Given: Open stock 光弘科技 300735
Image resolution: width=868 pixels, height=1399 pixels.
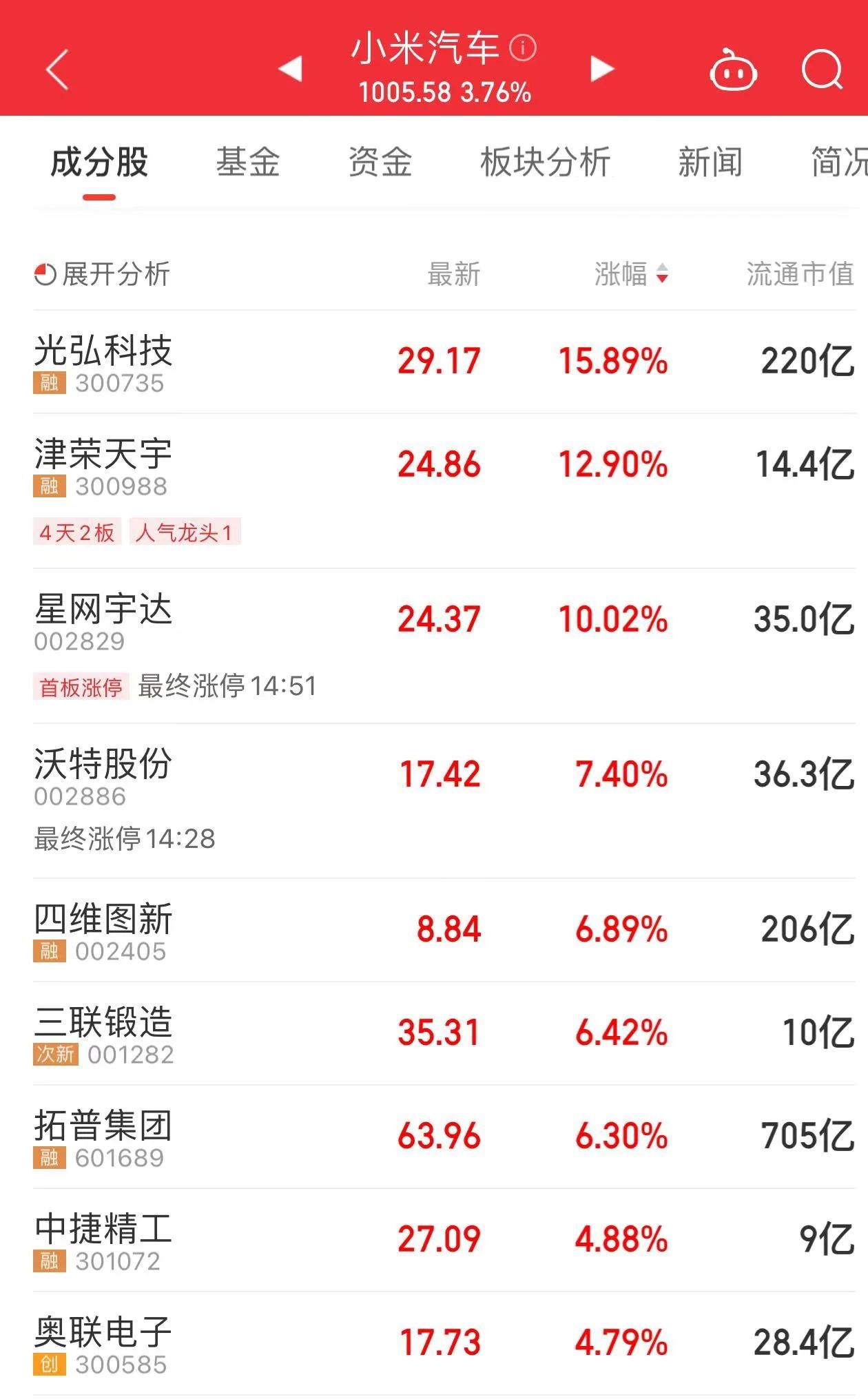Looking at the screenshot, I should pos(103,362).
